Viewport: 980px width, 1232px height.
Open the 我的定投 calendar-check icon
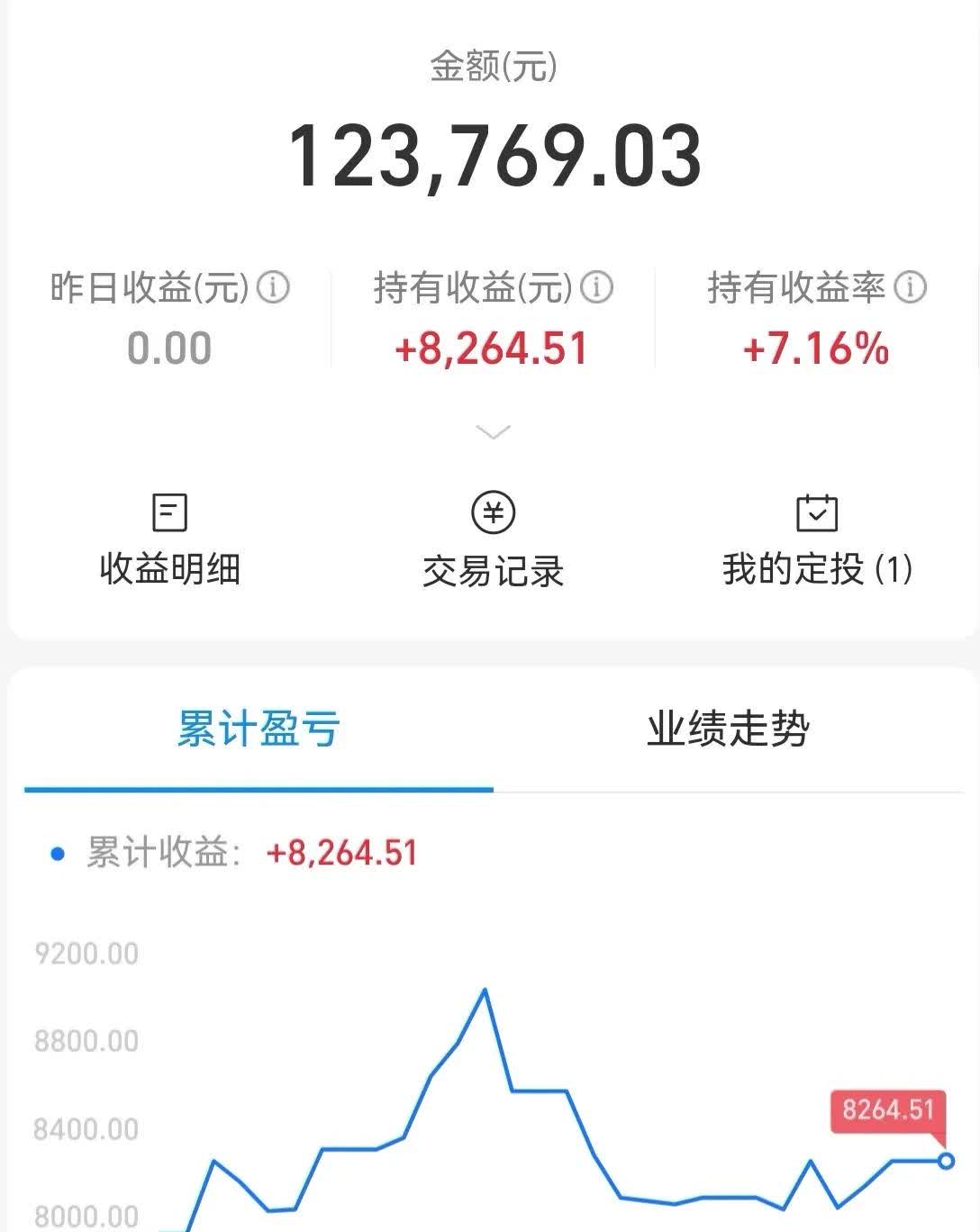[816, 512]
